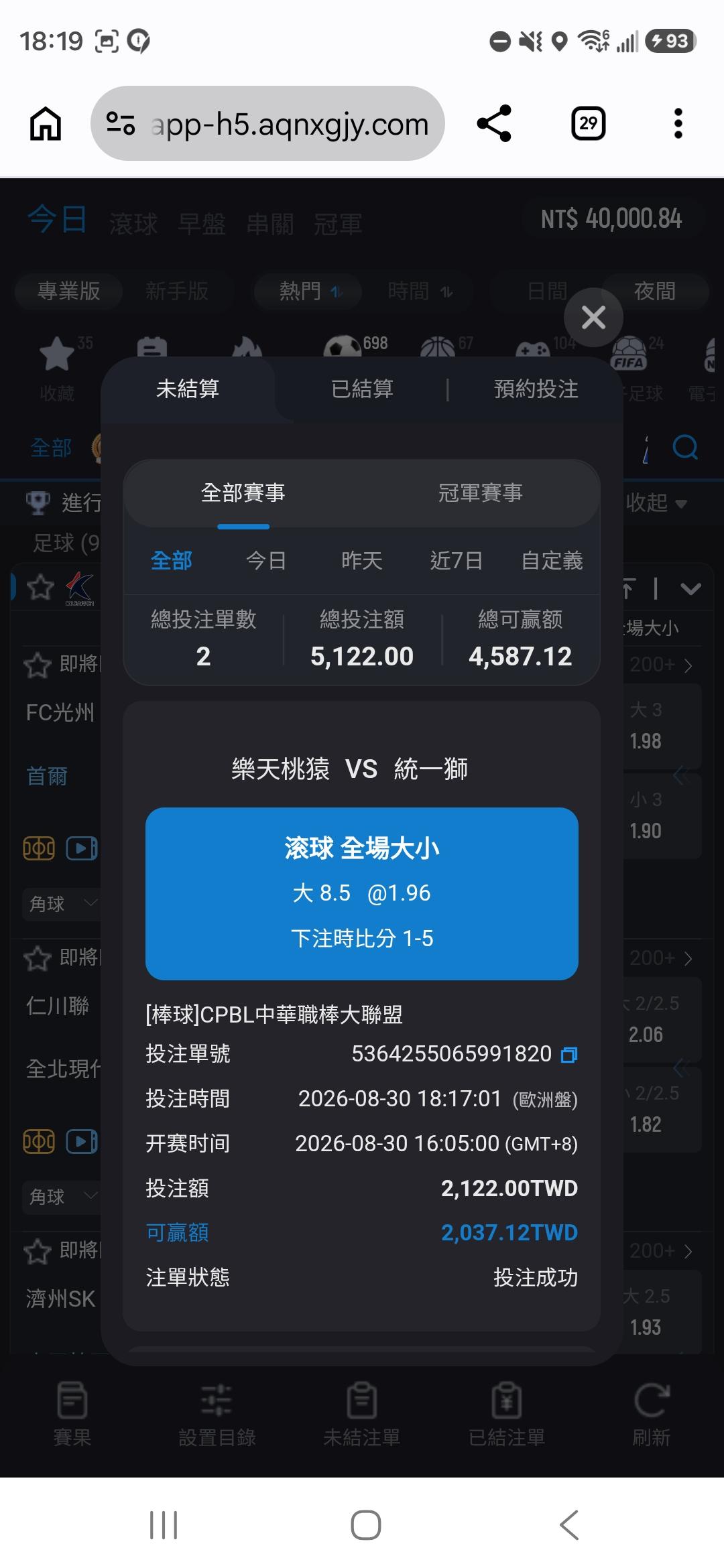Filter bets by 今日
The height and width of the screenshot is (1568, 724).
[x=266, y=560]
